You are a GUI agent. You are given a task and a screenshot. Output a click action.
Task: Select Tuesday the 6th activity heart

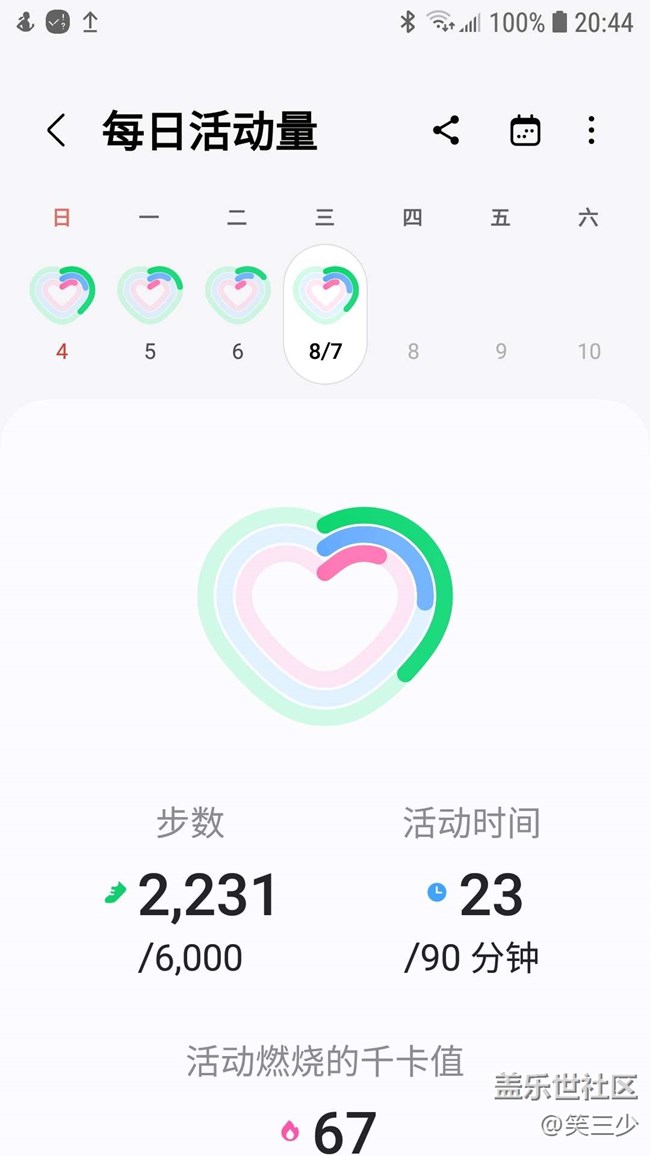click(238, 295)
